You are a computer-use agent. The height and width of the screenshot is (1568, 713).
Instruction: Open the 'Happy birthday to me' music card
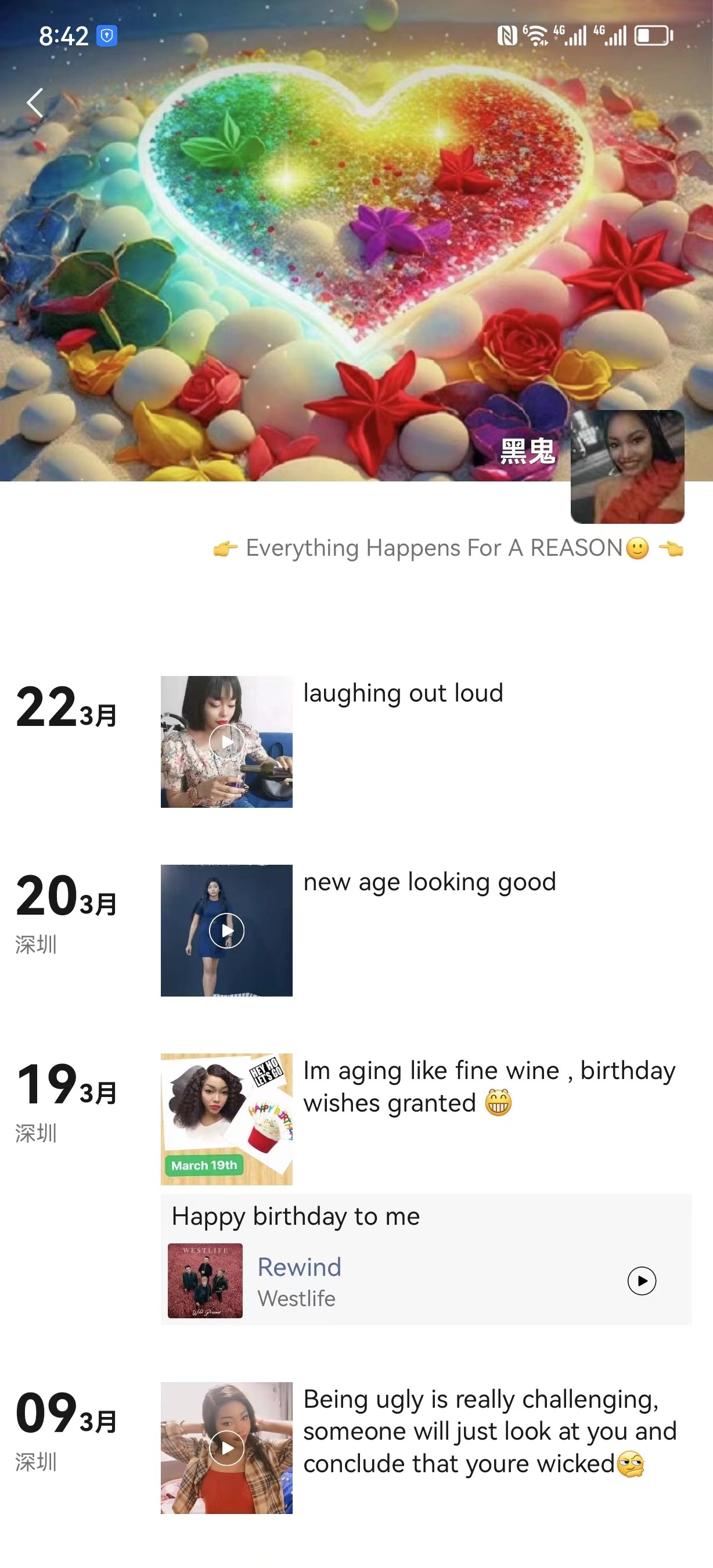[x=426, y=1260]
